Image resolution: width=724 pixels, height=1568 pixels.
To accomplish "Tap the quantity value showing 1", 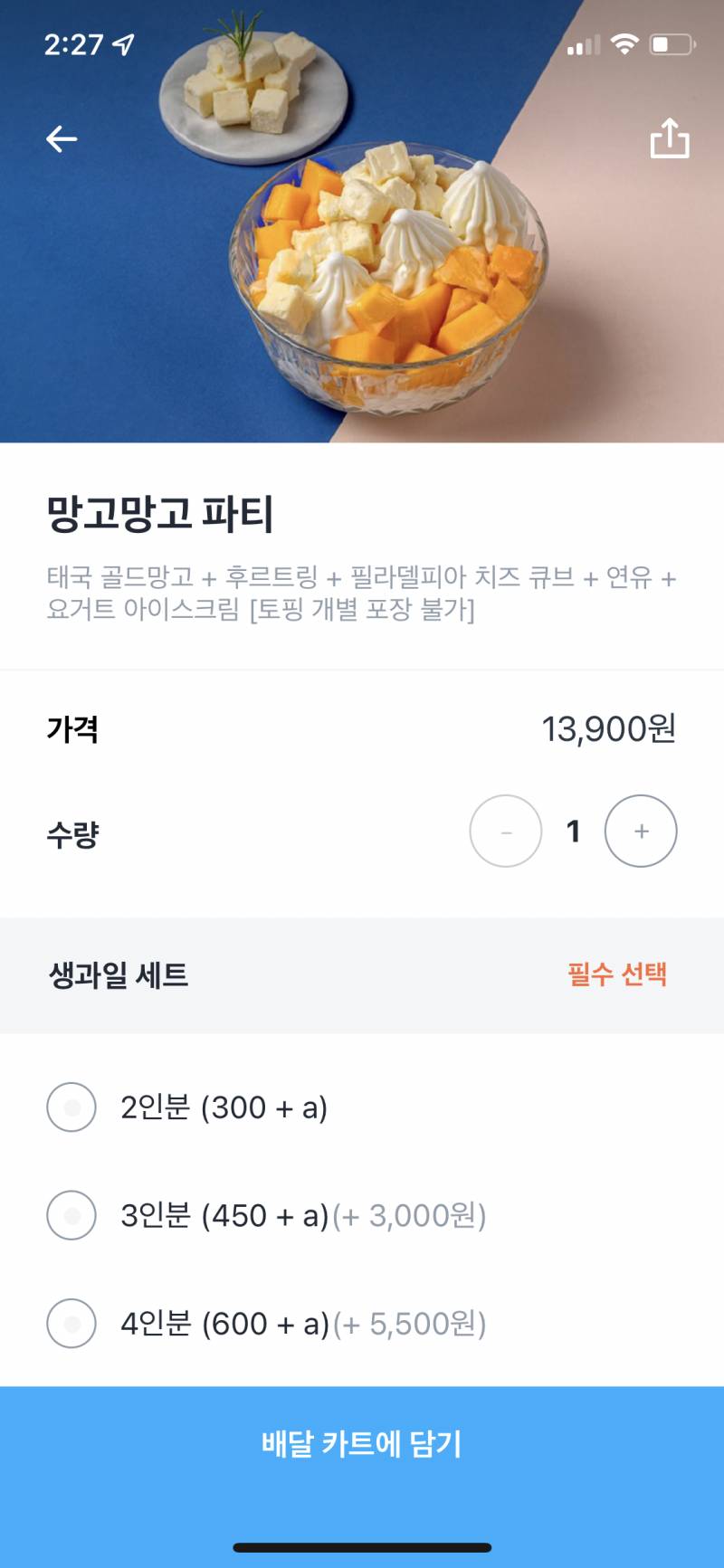I will (573, 832).
